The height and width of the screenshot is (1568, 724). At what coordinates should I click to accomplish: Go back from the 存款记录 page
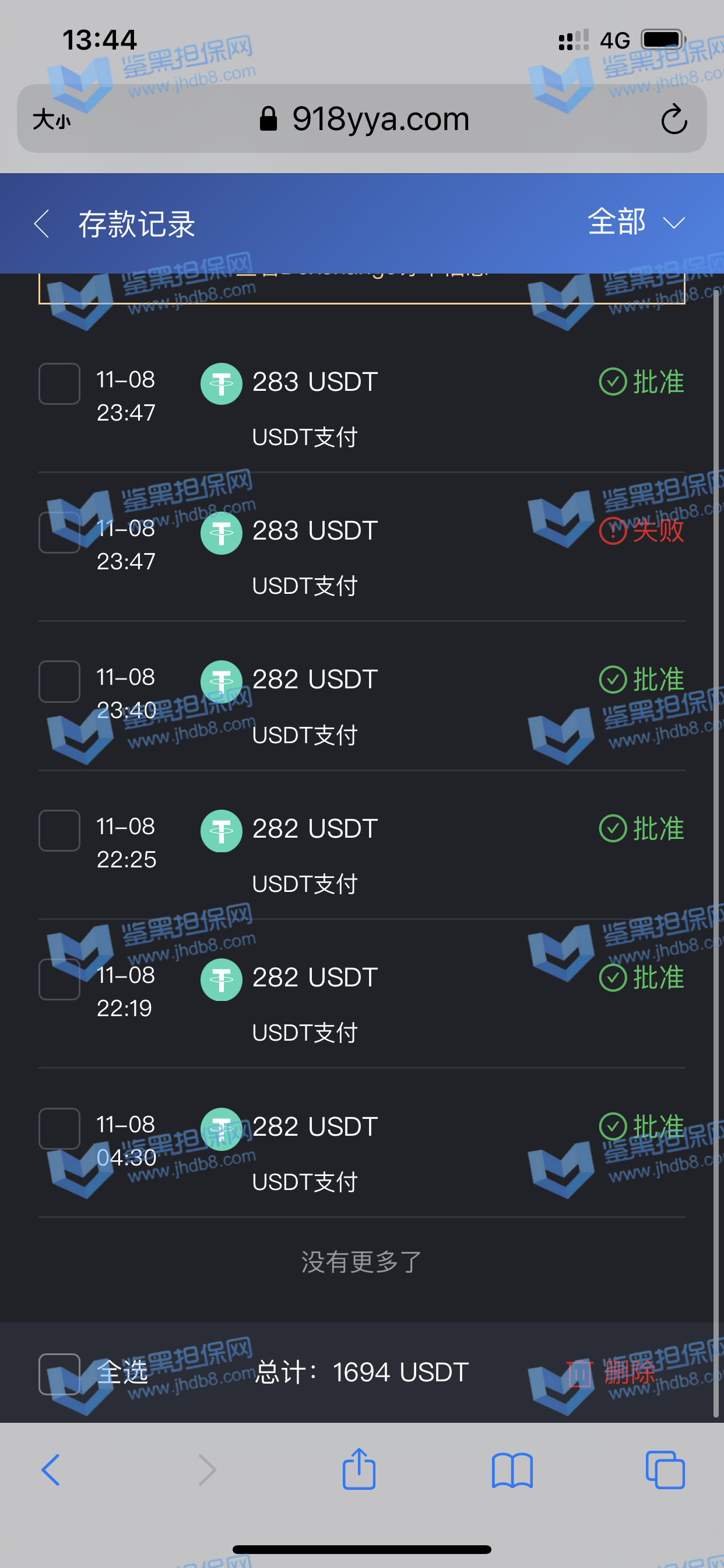(41, 224)
